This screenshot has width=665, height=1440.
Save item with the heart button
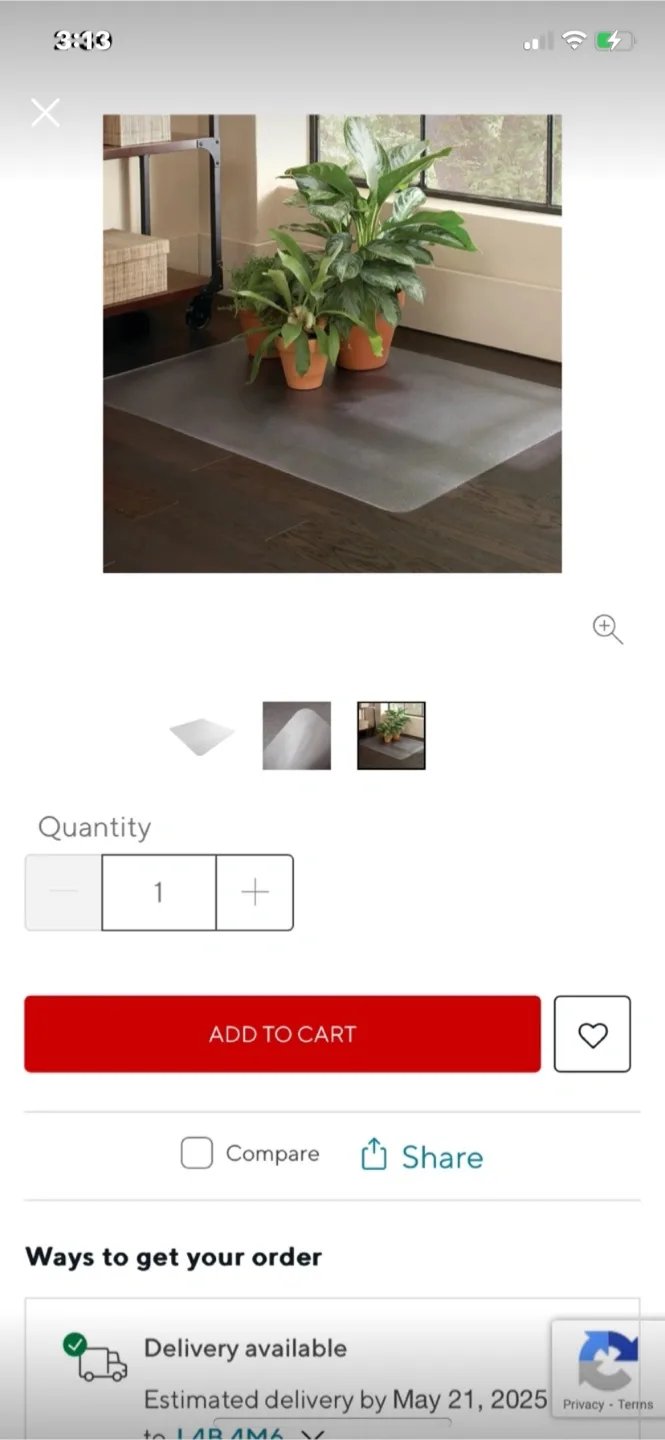click(x=592, y=1034)
